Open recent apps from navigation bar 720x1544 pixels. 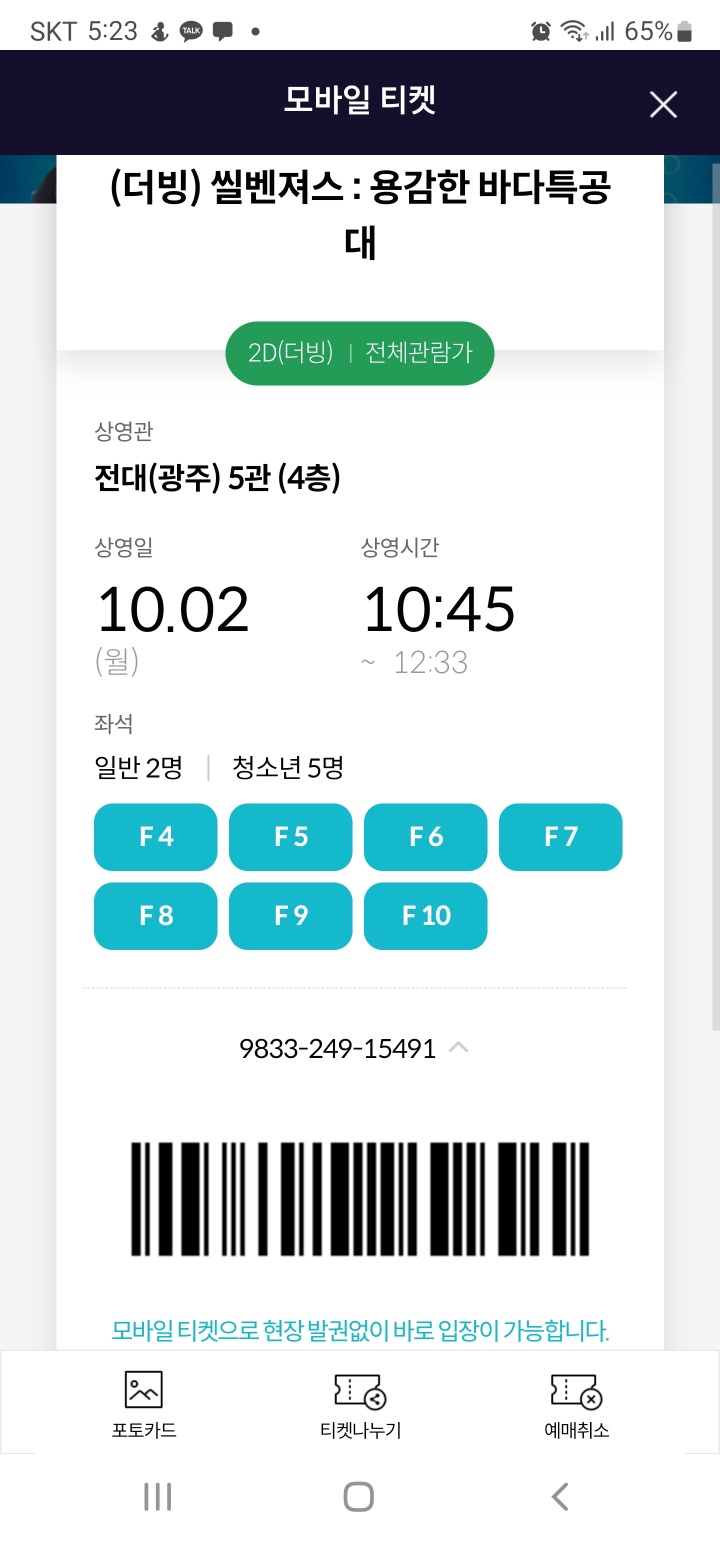(x=158, y=1496)
